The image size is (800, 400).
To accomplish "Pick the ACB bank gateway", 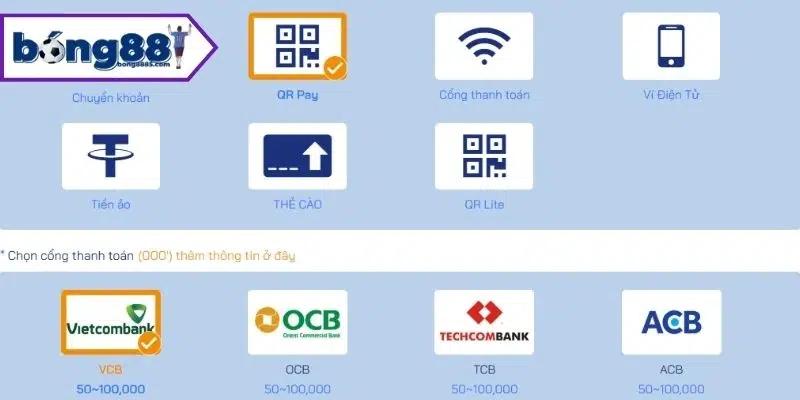I will tap(671, 322).
